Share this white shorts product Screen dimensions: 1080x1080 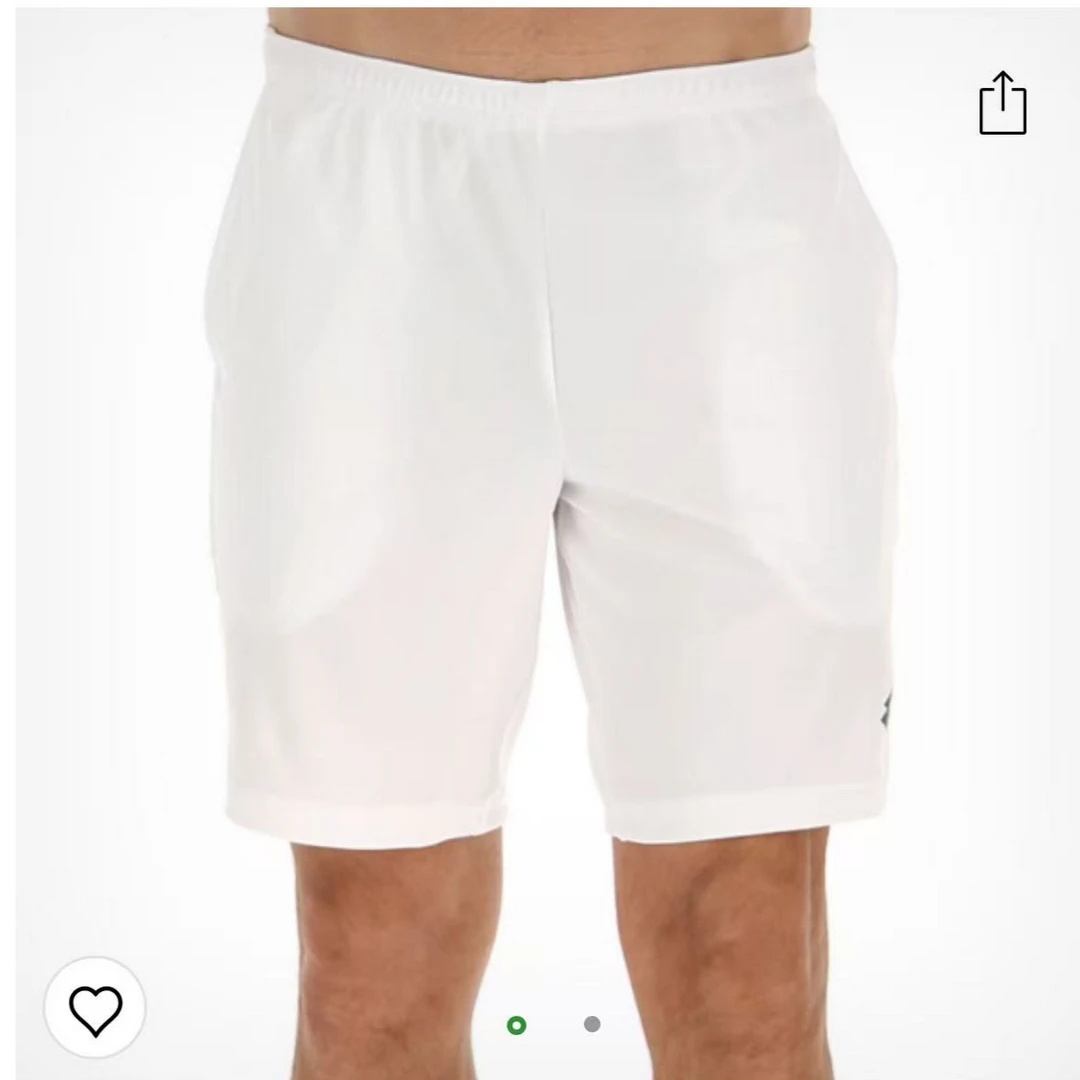tap(1003, 102)
